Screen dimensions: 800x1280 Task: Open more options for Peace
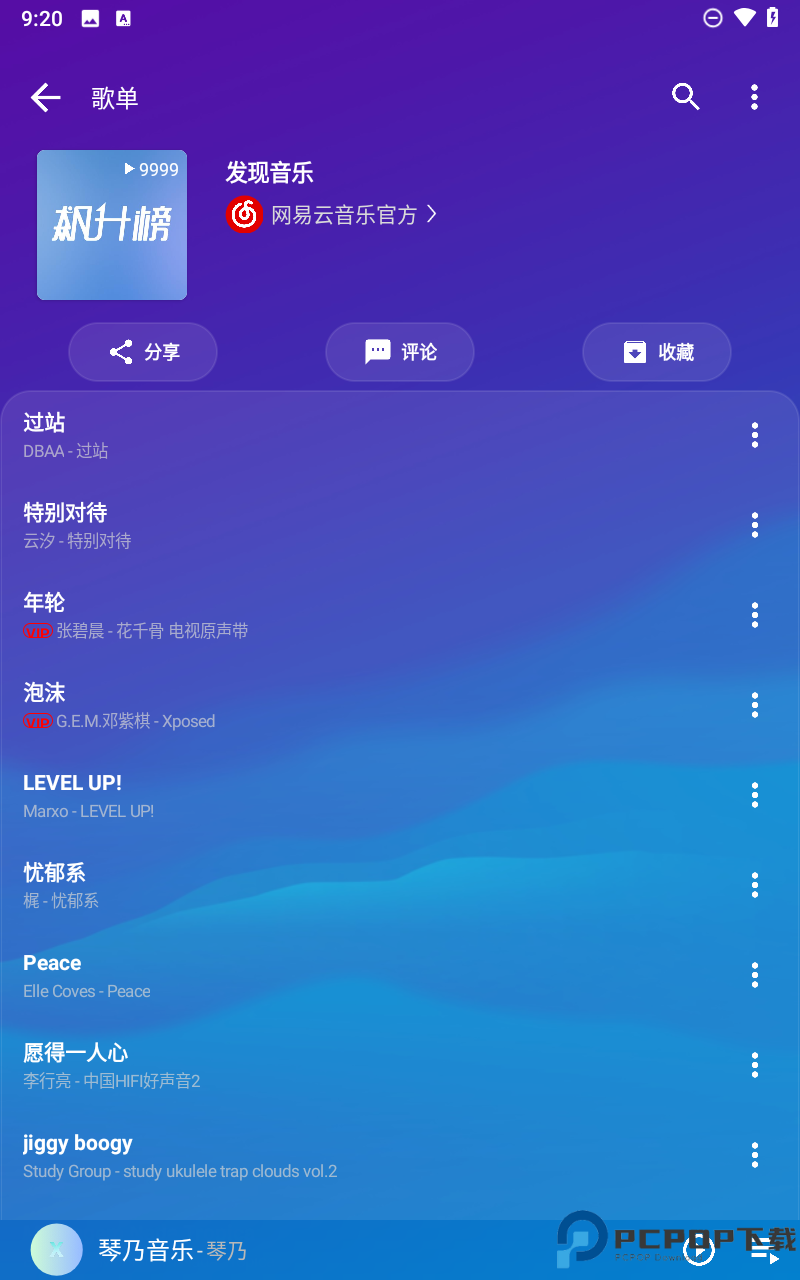click(755, 975)
